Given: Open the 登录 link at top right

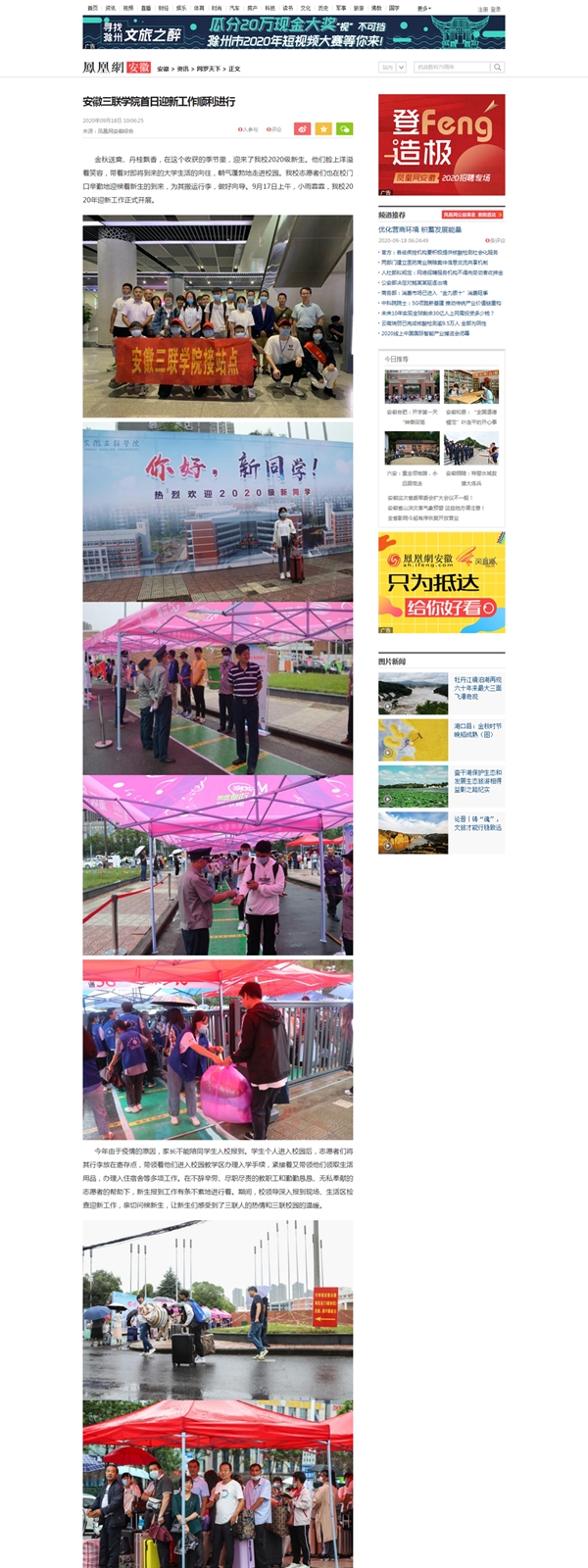Looking at the screenshot, I should click(x=496, y=9).
